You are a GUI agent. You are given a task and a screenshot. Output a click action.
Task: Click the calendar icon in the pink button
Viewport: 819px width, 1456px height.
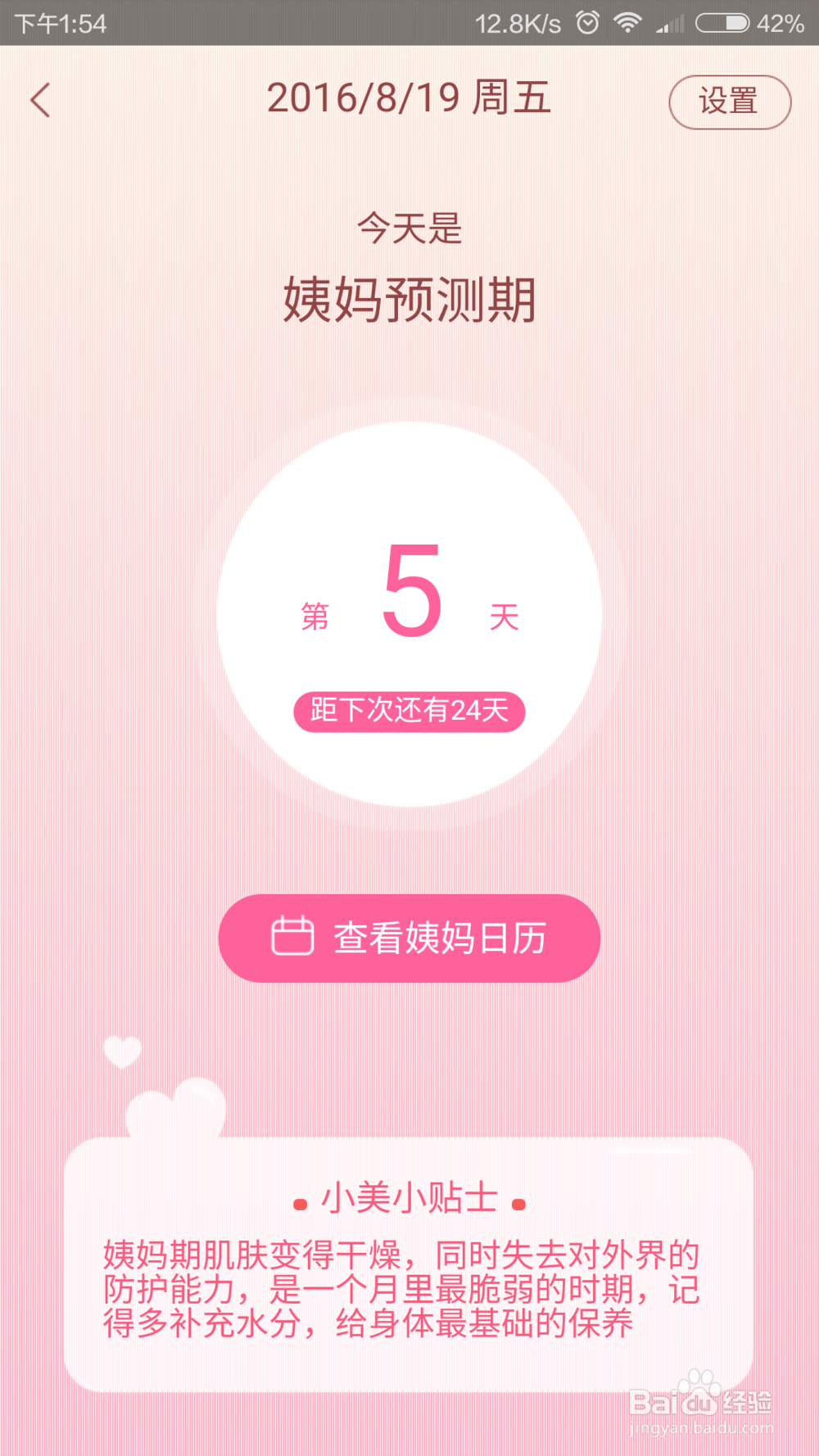click(292, 937)
